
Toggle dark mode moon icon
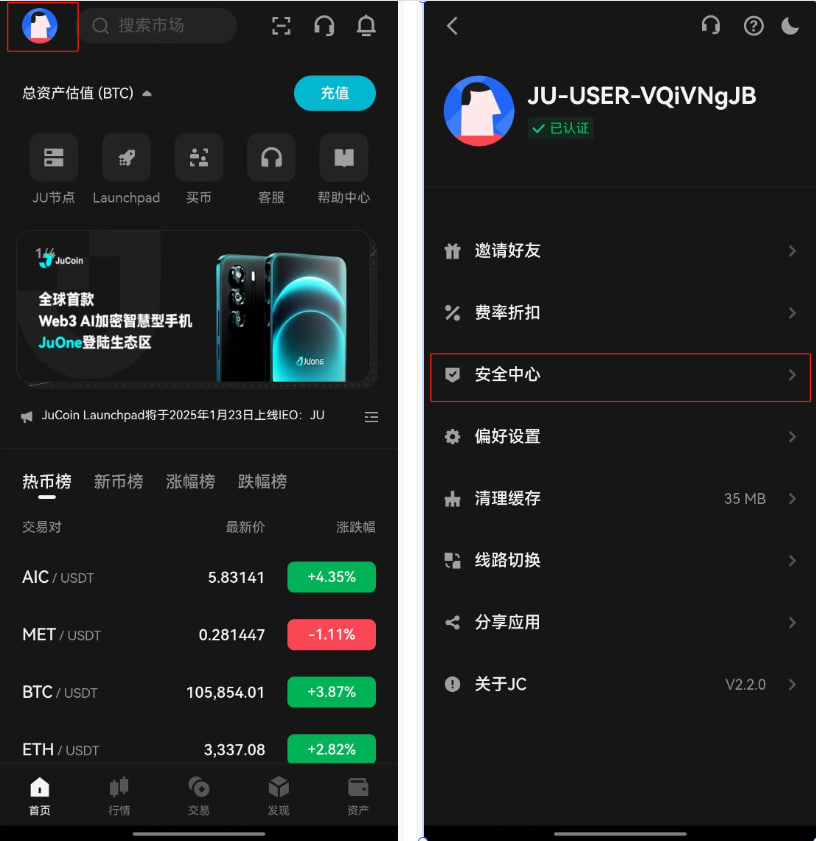point(790,26)
